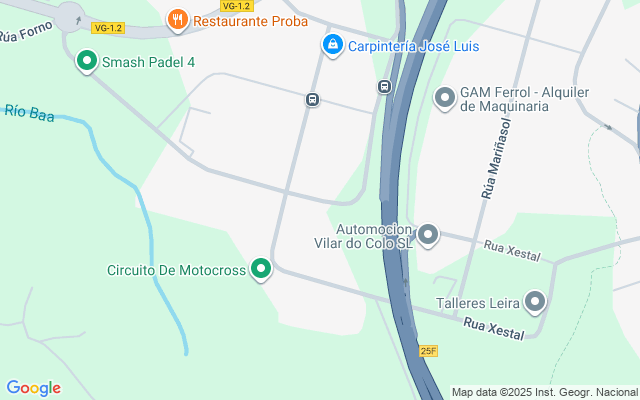Viewport: 640px width, 400px height.
Task: Select the Automocion Vilar do Colo SL marker
Action: tap(428, 235)
